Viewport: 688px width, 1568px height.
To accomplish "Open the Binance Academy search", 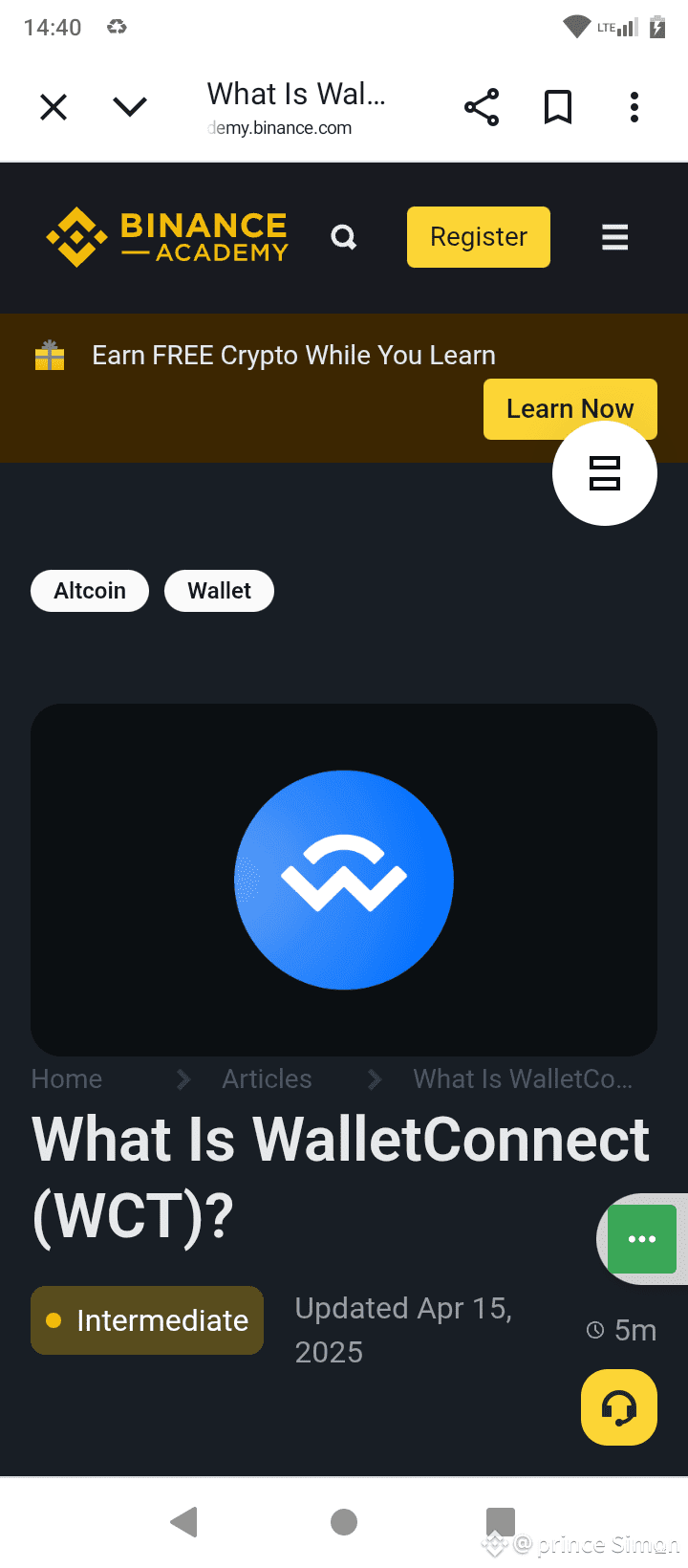I will (344, 236).
